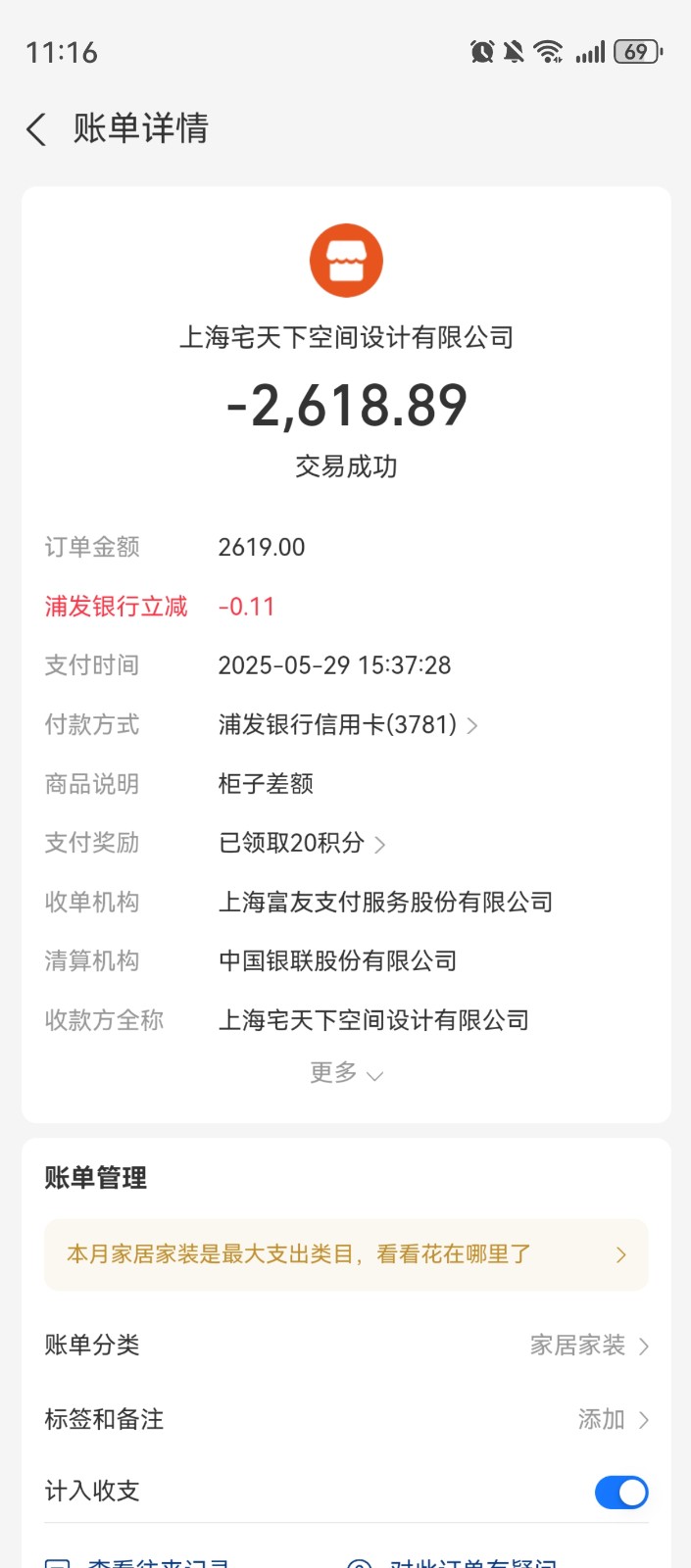This screenshot has width=691, height=1568.
Task: Open the 本月家居家装是最大支出类目 banner
Action: pos(346,1254)
